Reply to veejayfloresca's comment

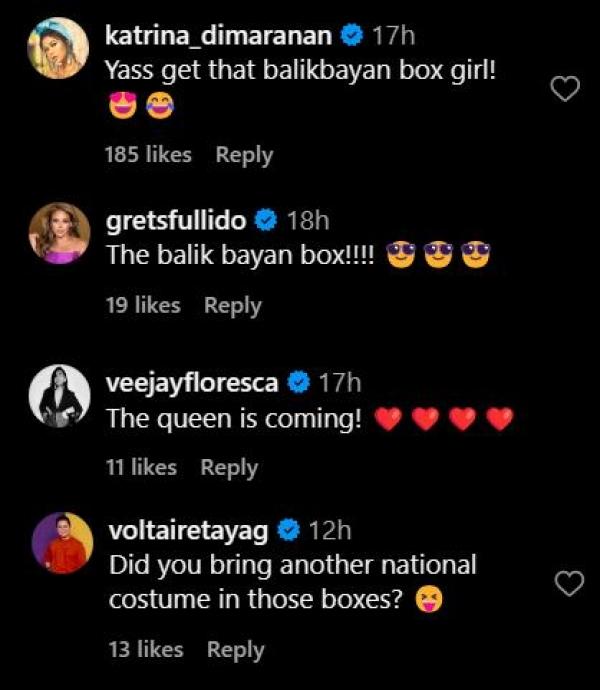(x=229, y=467)
